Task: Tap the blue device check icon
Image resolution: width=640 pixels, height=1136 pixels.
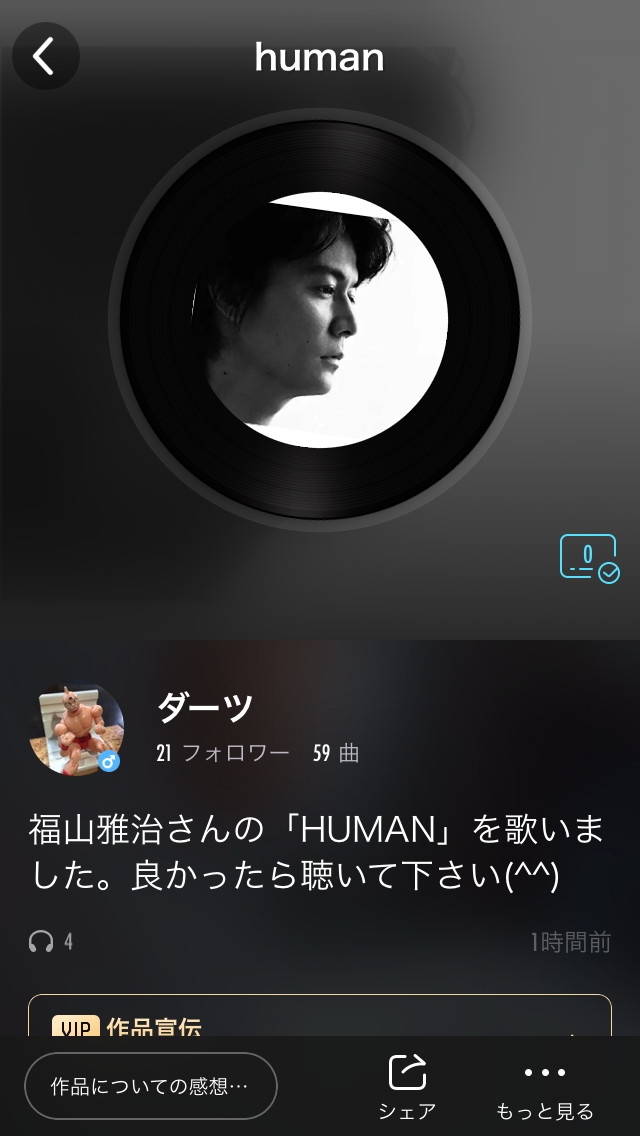Action: (x=589, y=558)
